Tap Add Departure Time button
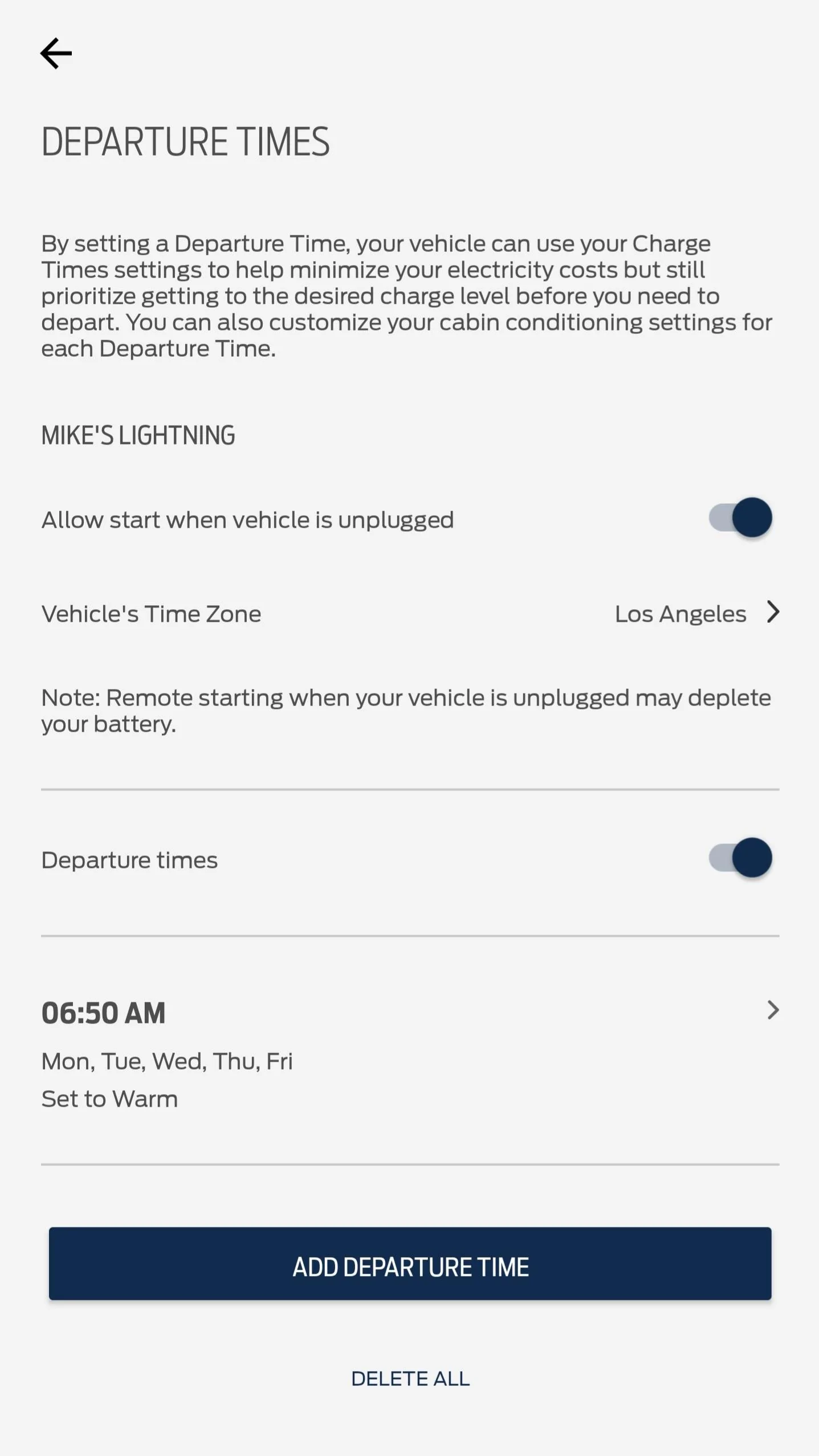Screen dimensions: 819x1456 pos(410,1264)
